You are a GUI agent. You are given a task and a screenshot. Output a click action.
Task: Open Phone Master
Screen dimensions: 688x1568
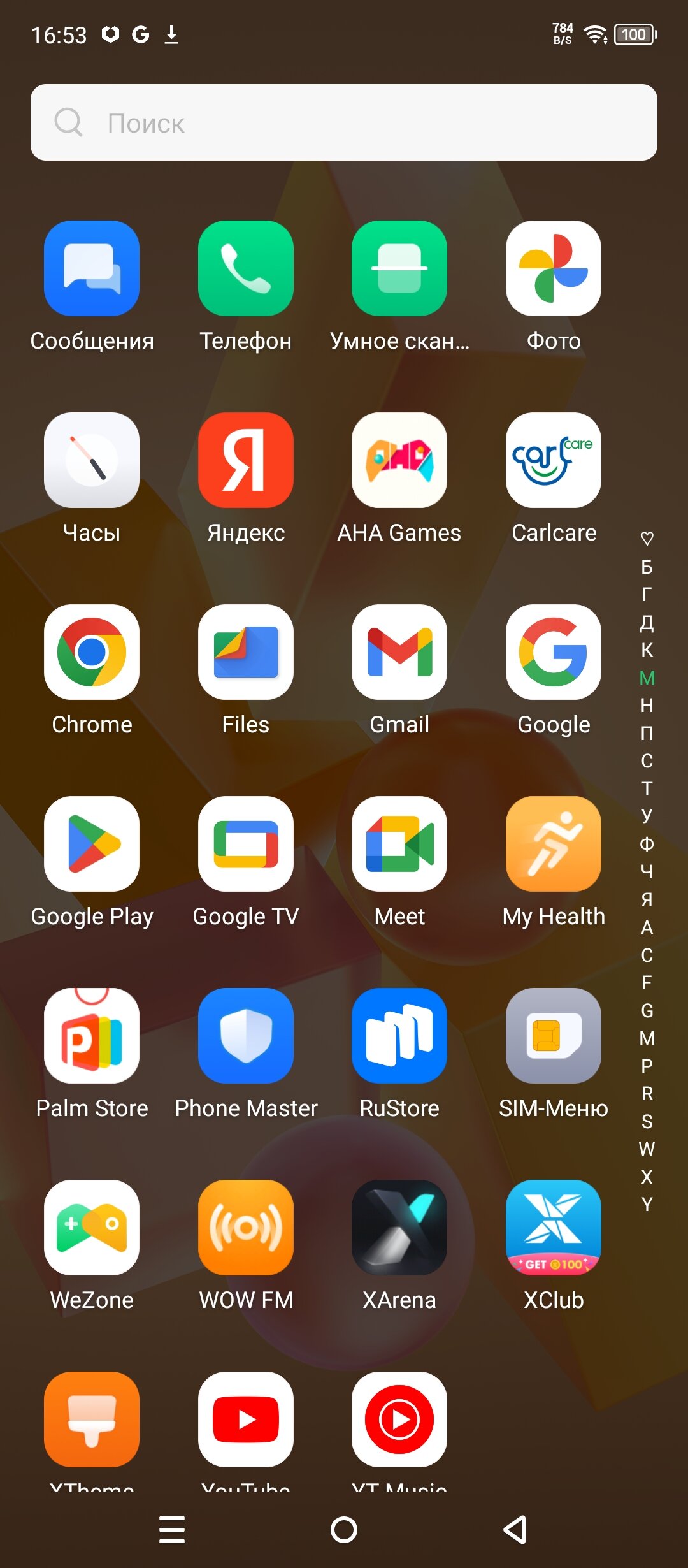pyautogui.click(x=246, y=1036)
